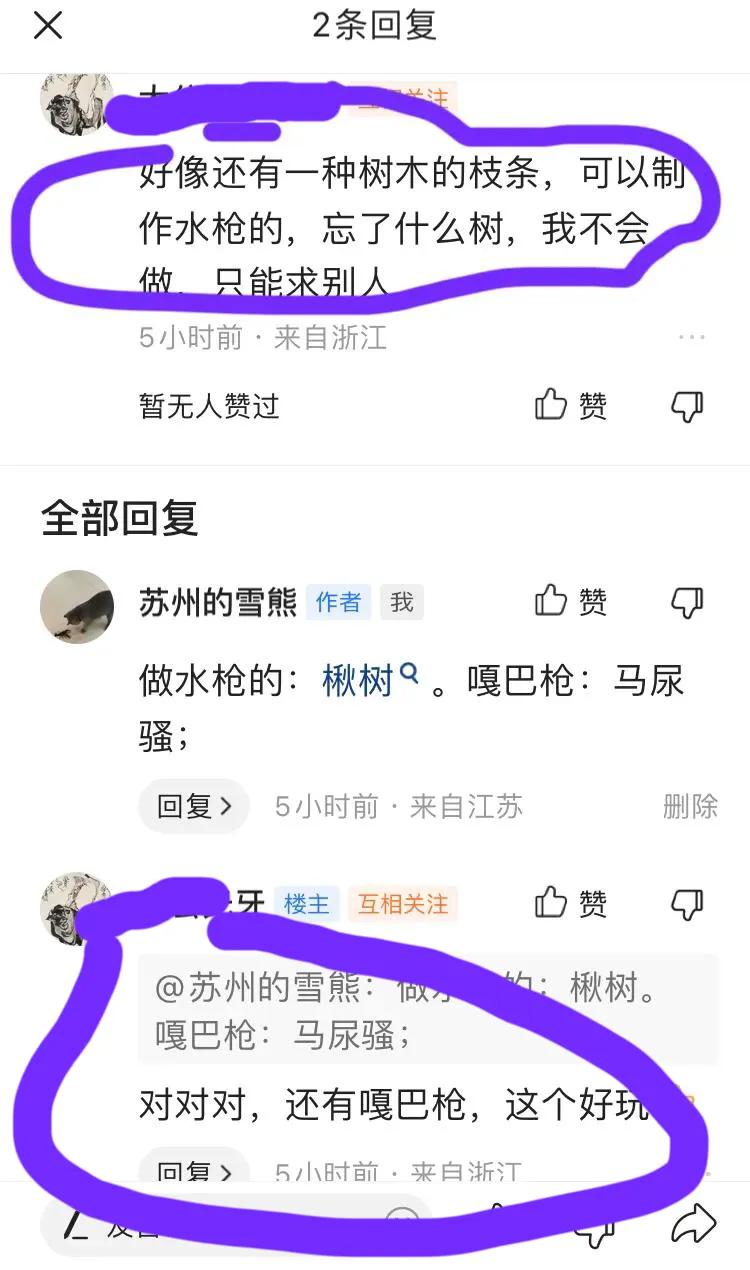Viewport: 750px width, 1270px height.
Task: Dislike the comment by 苏州的雪熊
Action: [688, 601]
